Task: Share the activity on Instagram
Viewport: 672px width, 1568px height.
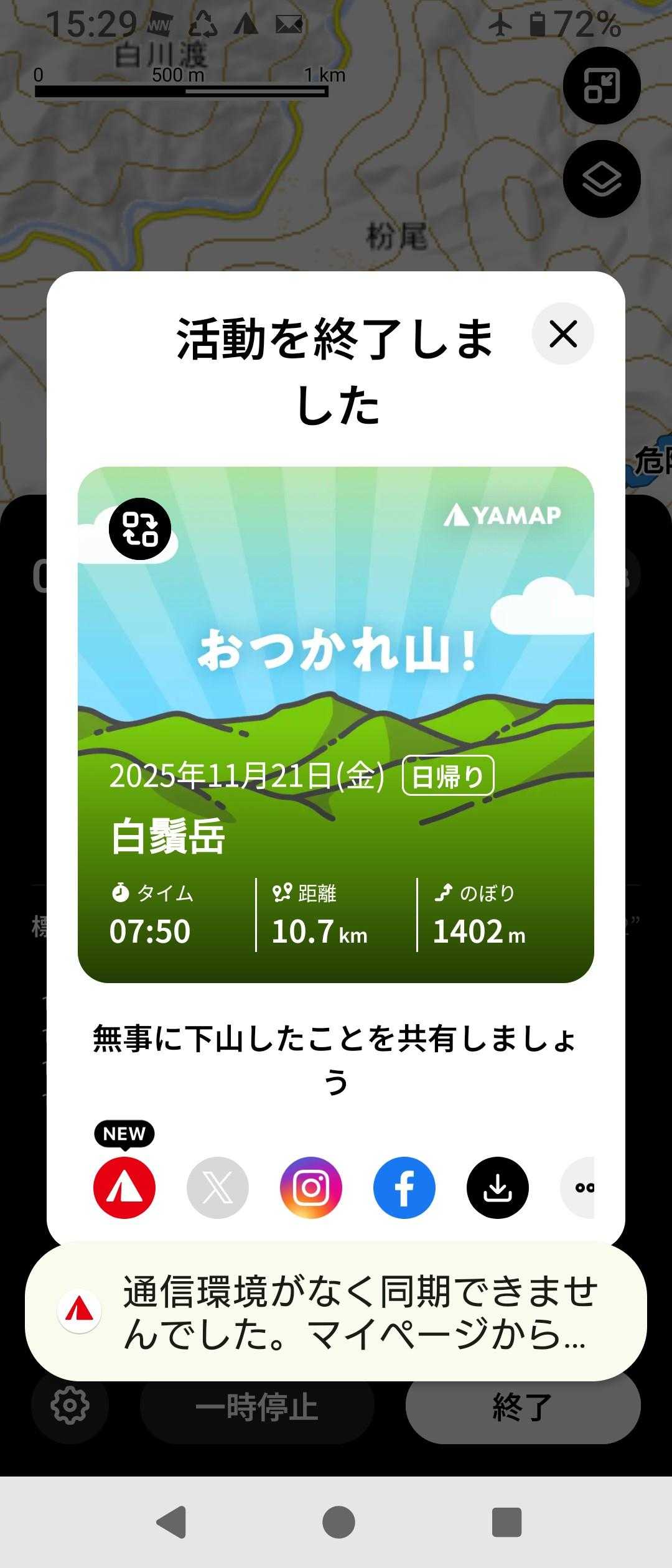Action: coord(311,1188)
